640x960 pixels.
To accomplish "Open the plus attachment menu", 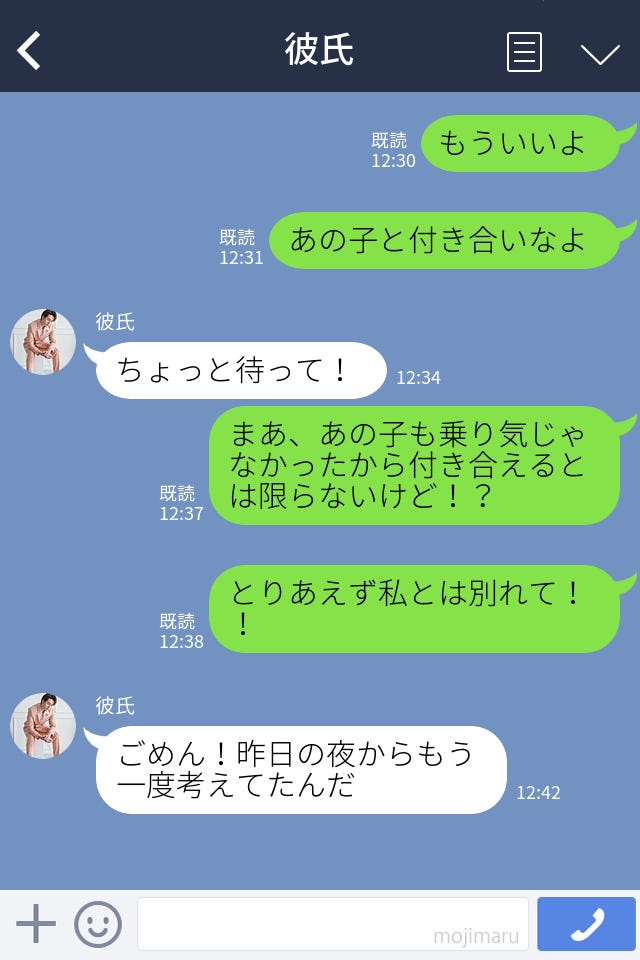I will [x=36, y=924].
